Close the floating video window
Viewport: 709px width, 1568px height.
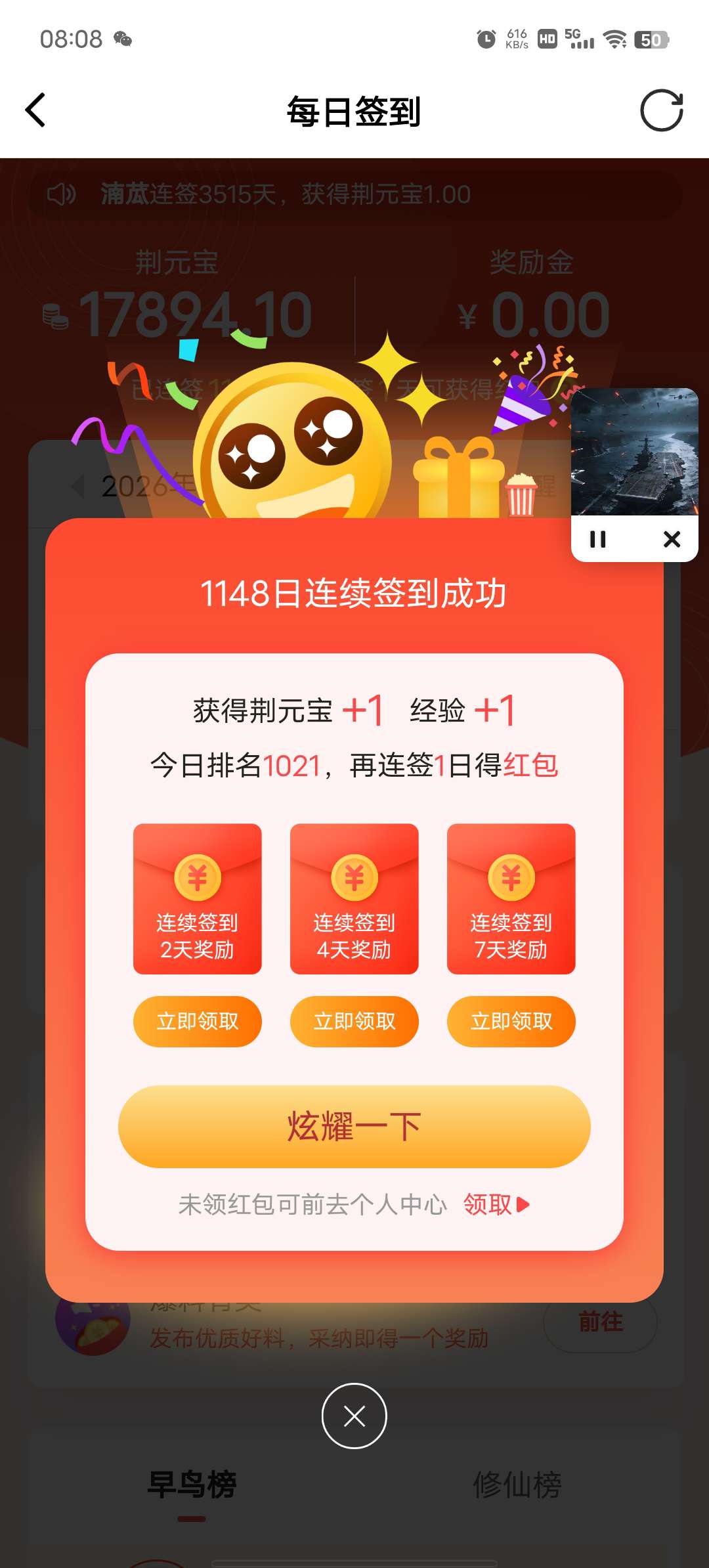coord(672,539)
